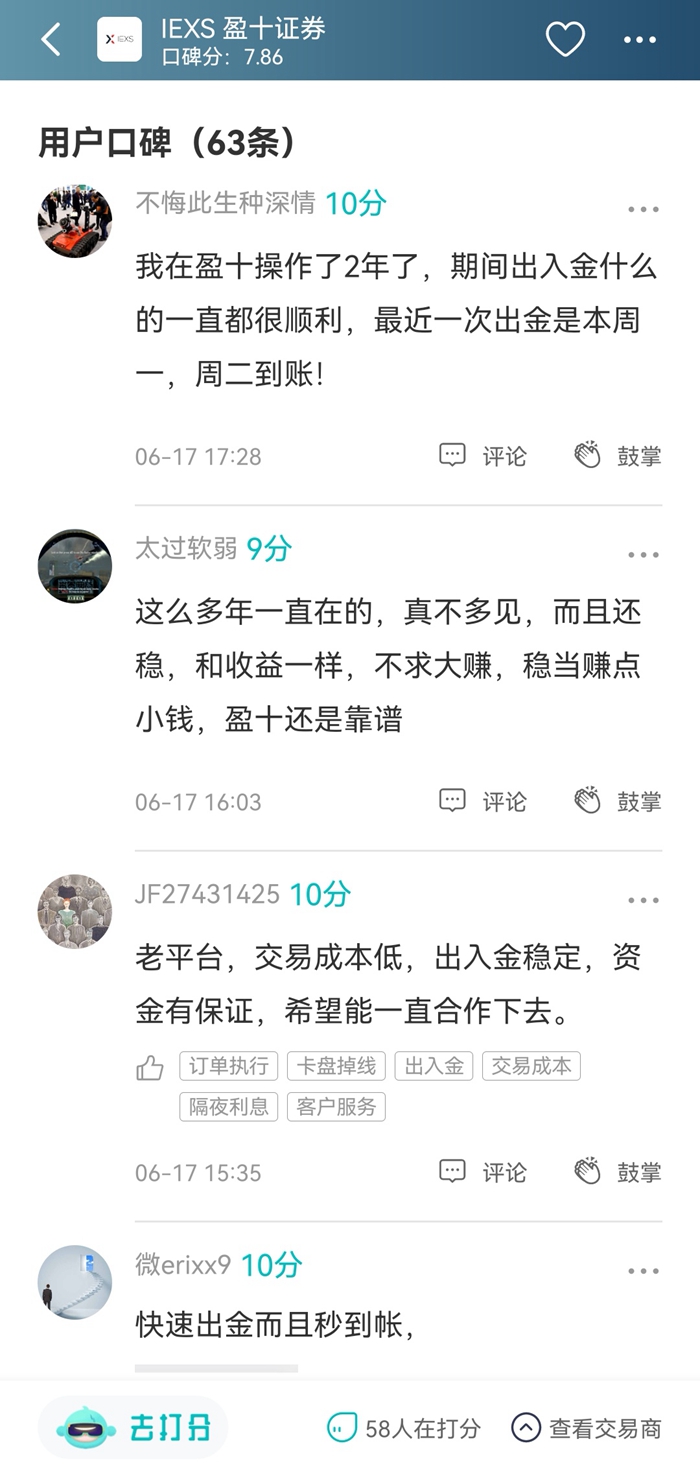700x1474 pixels.
Task: View 不悔此生种深情's profile avatar
Action: tap(75, 221)
